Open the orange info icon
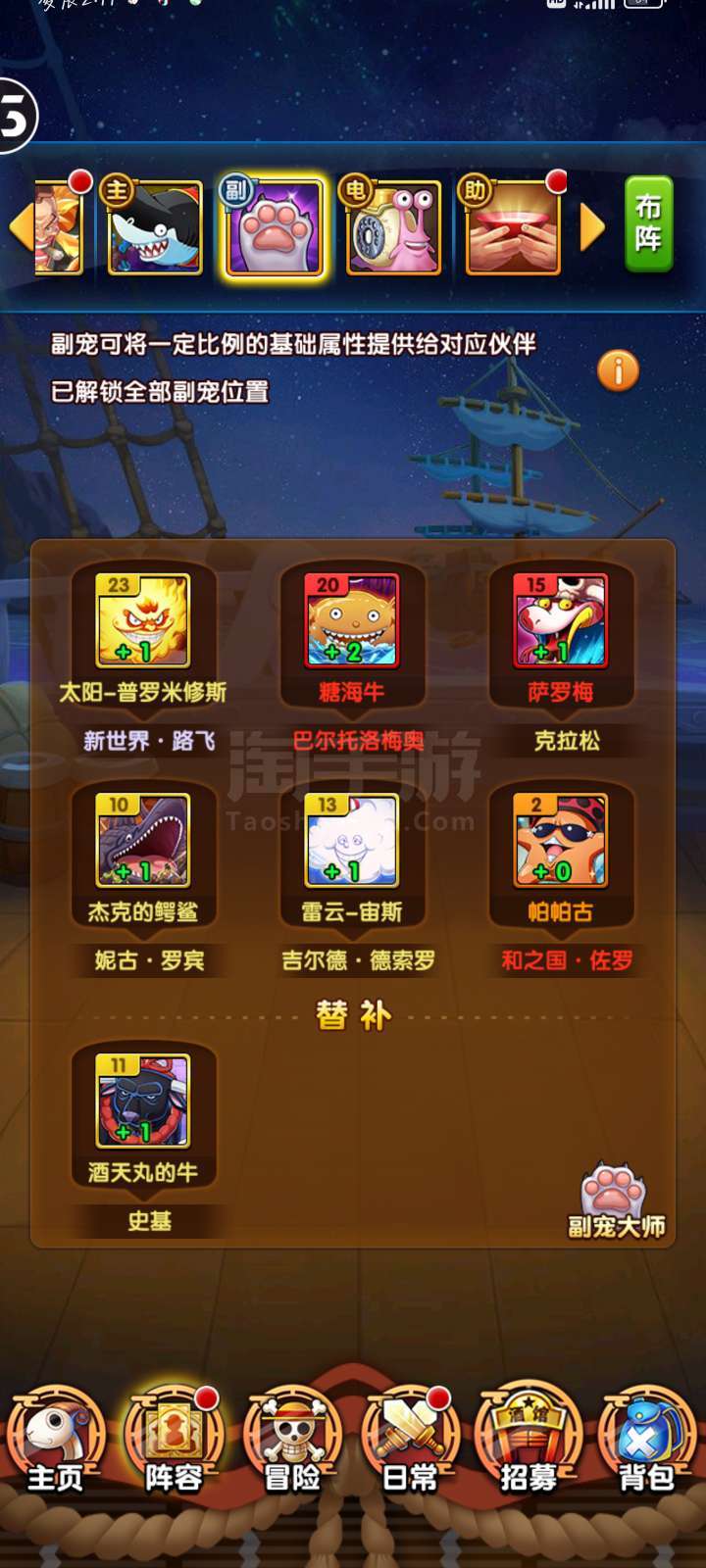Viewport: 706px width, 1568px height. [618, 370]
